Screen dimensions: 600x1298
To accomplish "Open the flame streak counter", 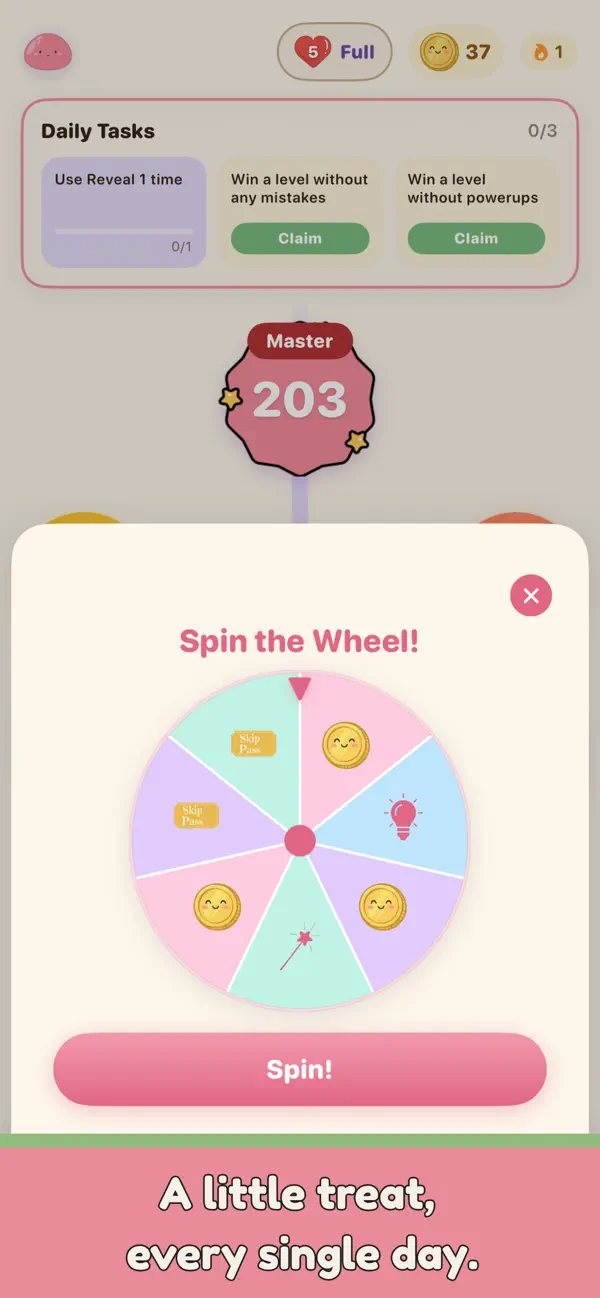I will point(549,52).
